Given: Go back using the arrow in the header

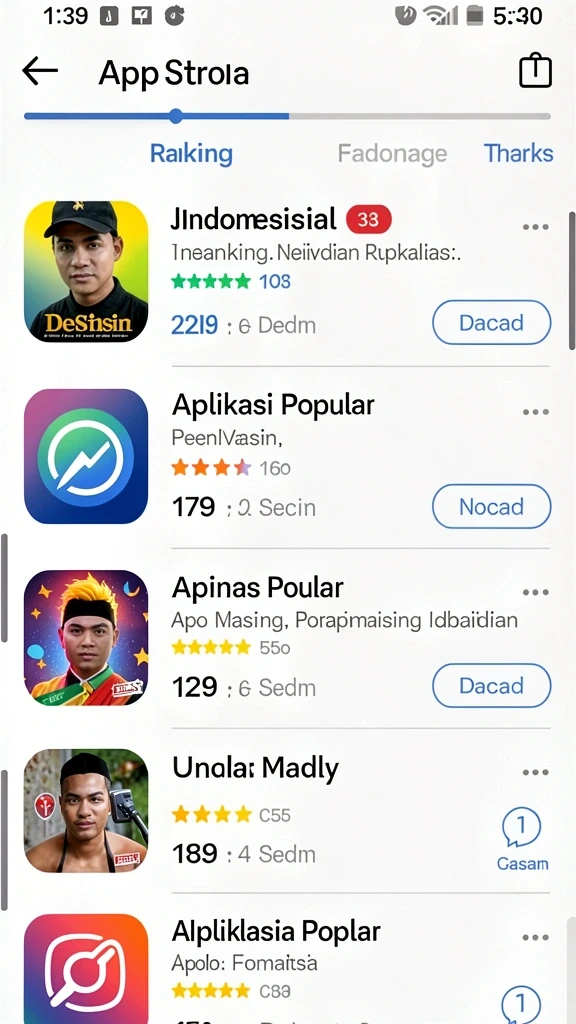Looking at the screenshot, I should pos(40,71).
